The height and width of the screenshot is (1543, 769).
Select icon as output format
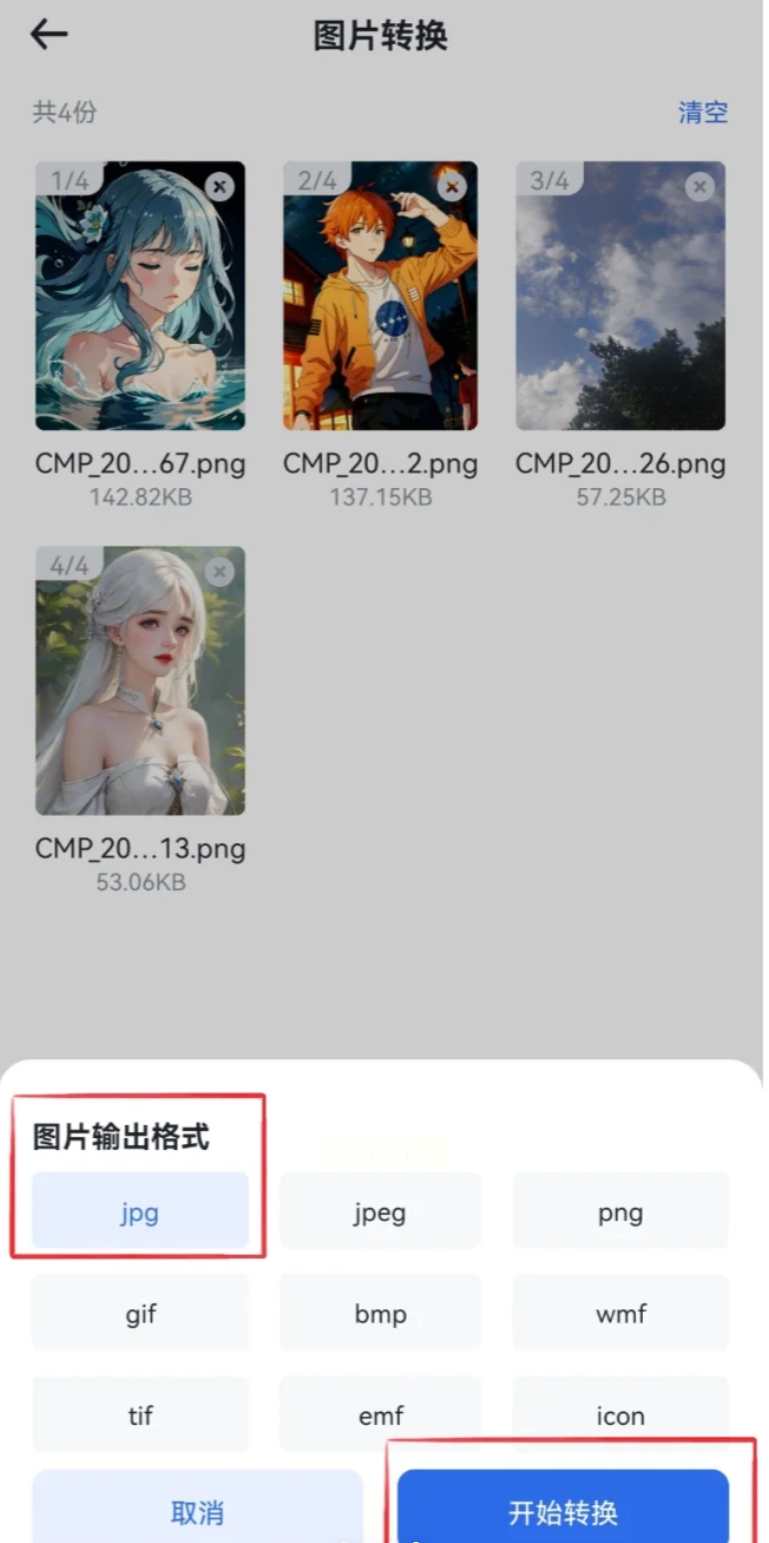click(620, 1414)
